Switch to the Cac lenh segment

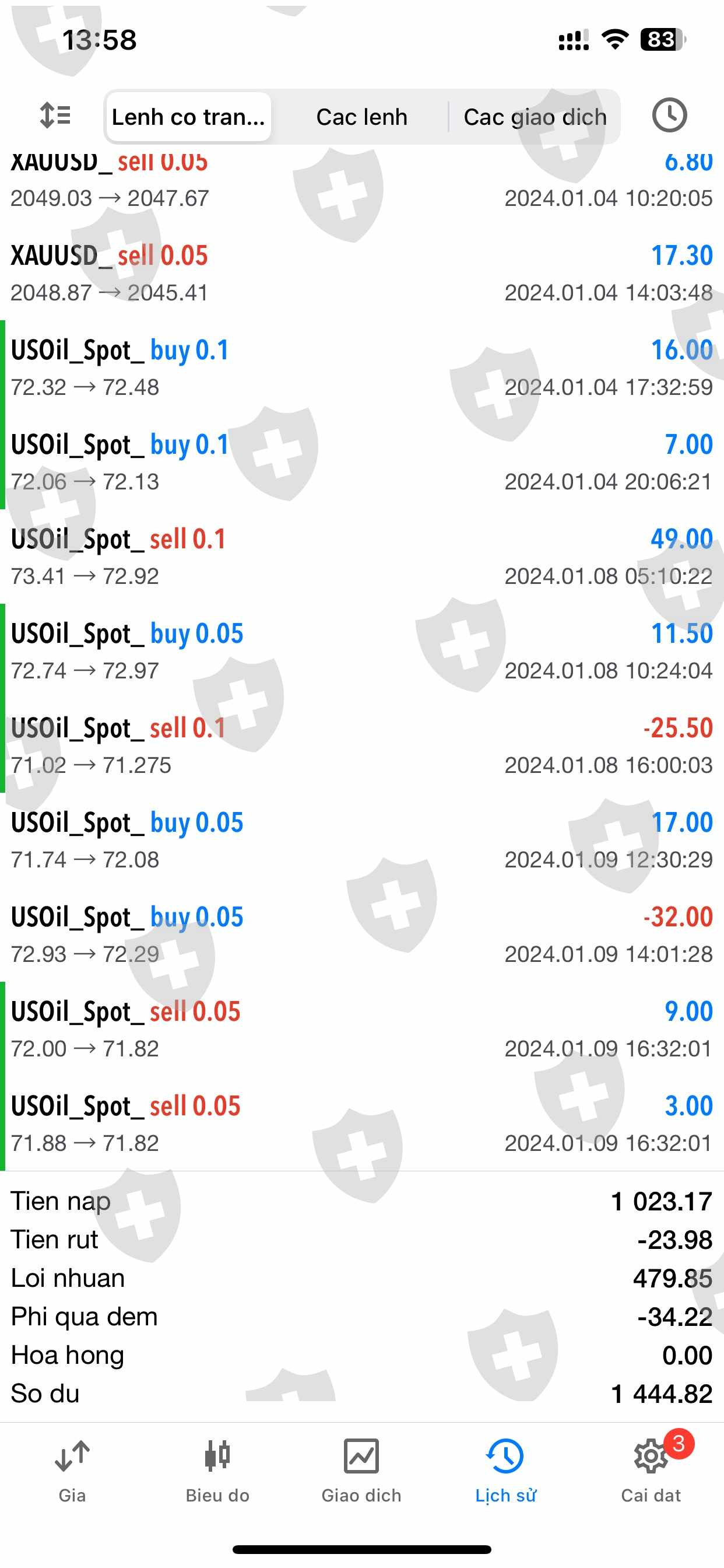click(361, 117)
